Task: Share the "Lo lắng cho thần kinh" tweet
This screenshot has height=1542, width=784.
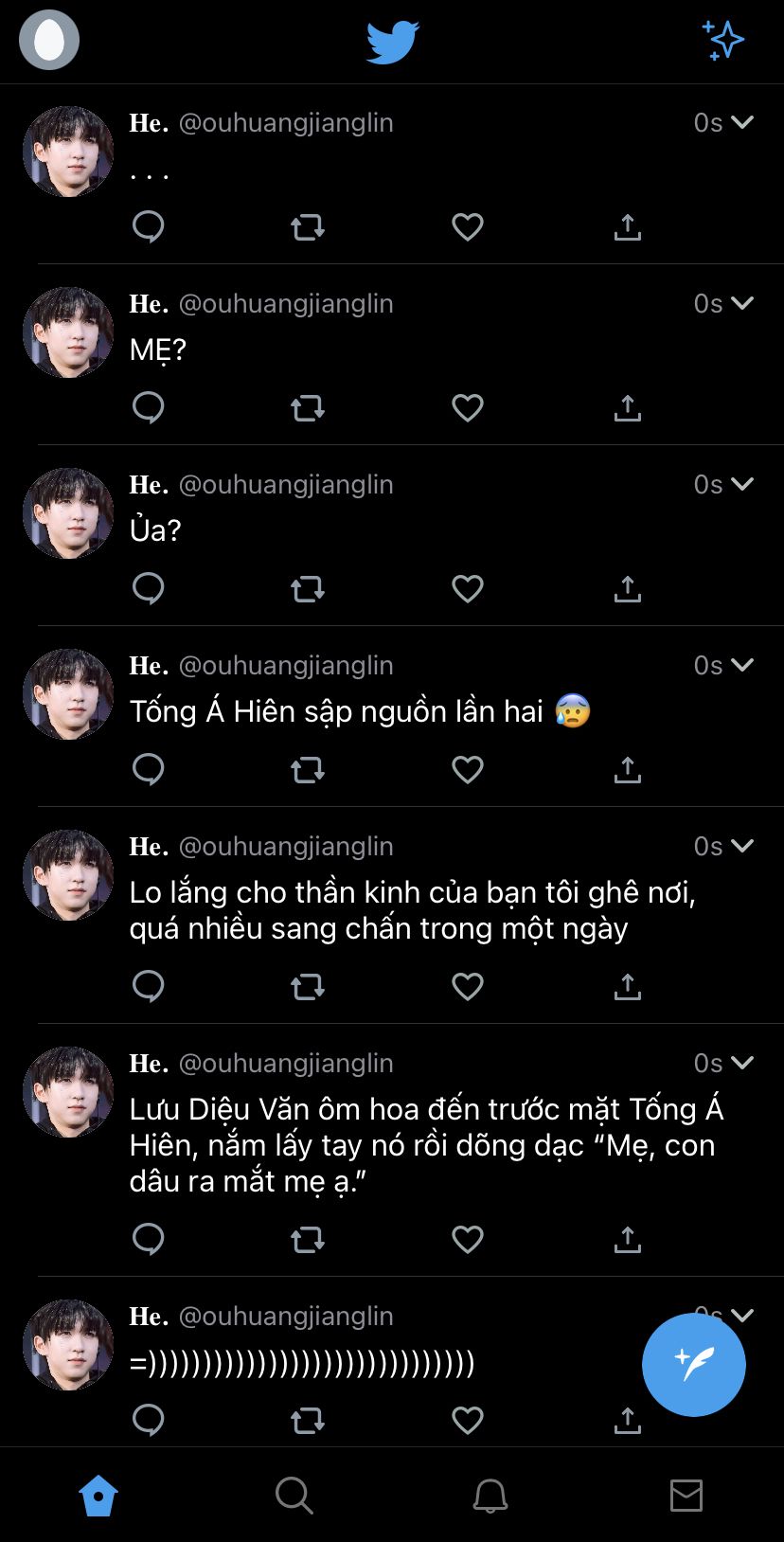Action: [x=627, y=987]
